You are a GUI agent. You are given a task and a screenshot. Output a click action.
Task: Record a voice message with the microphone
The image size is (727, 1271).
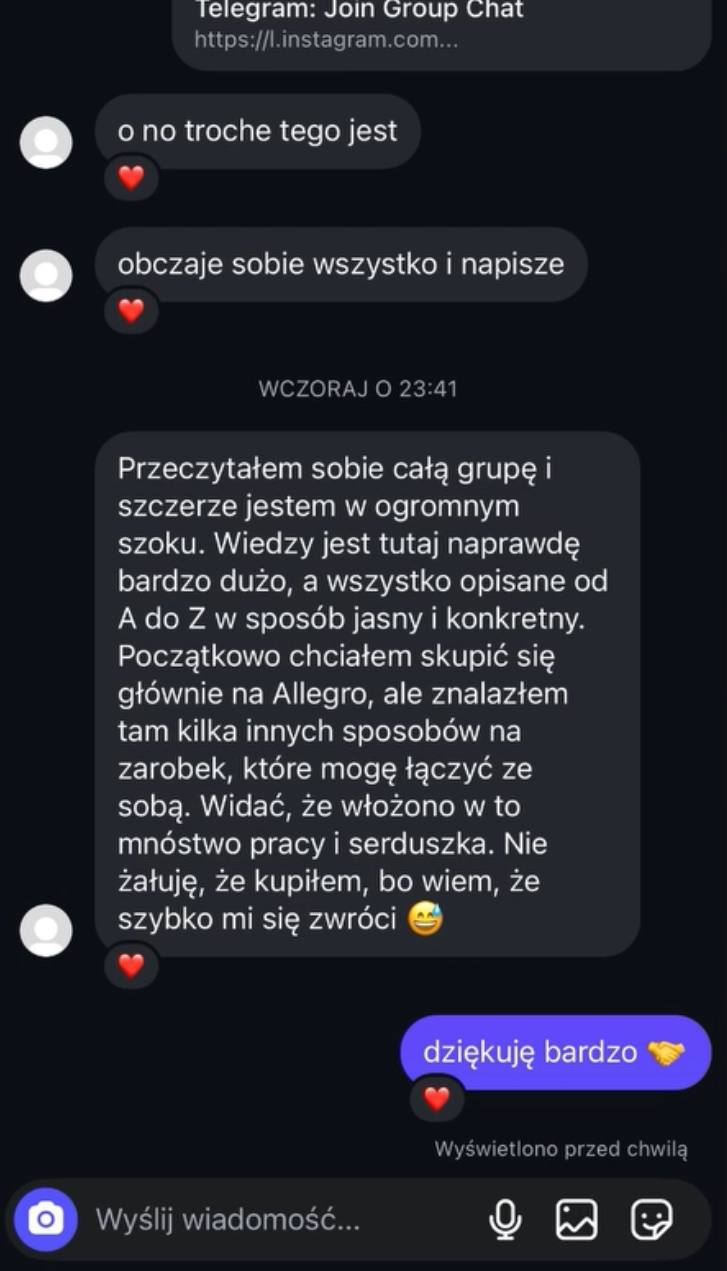click(505, 1219)
